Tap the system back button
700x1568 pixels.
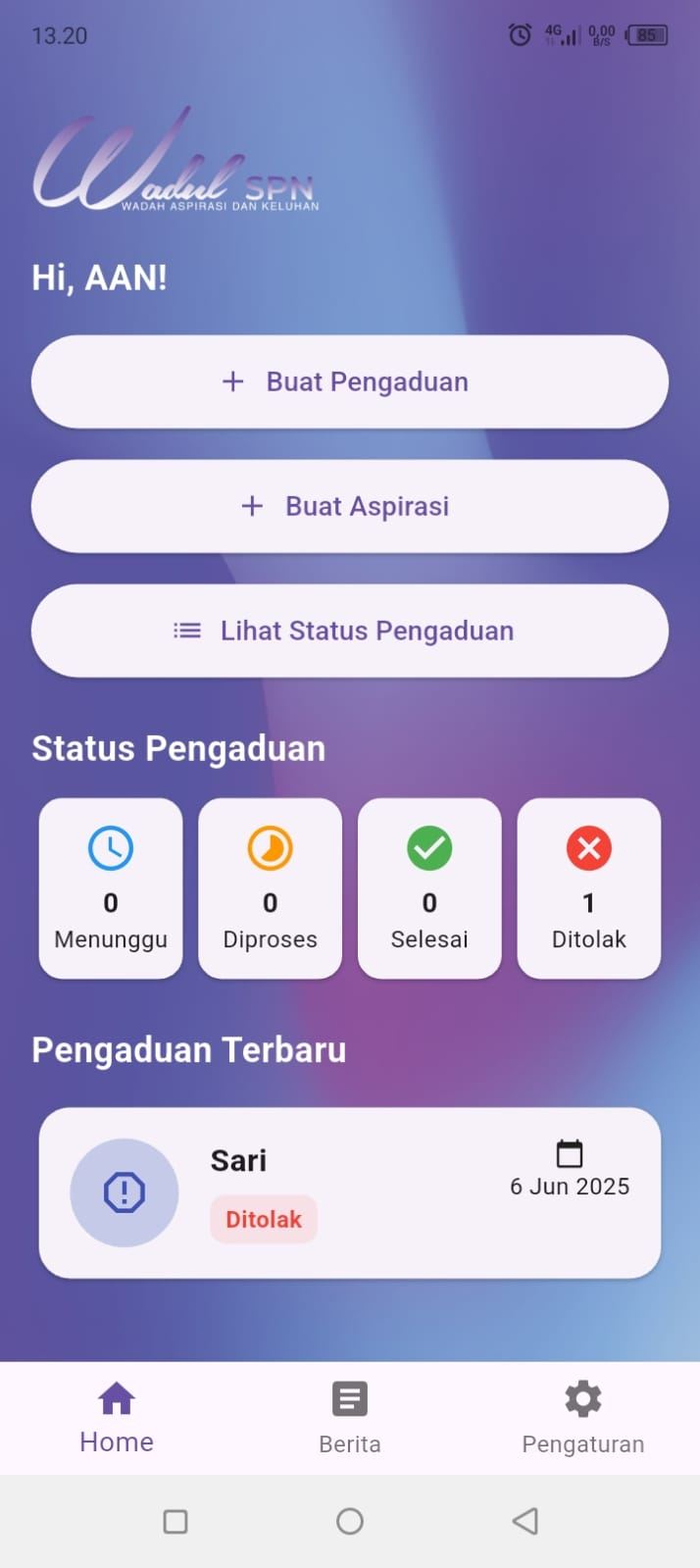coord(525,1521)
